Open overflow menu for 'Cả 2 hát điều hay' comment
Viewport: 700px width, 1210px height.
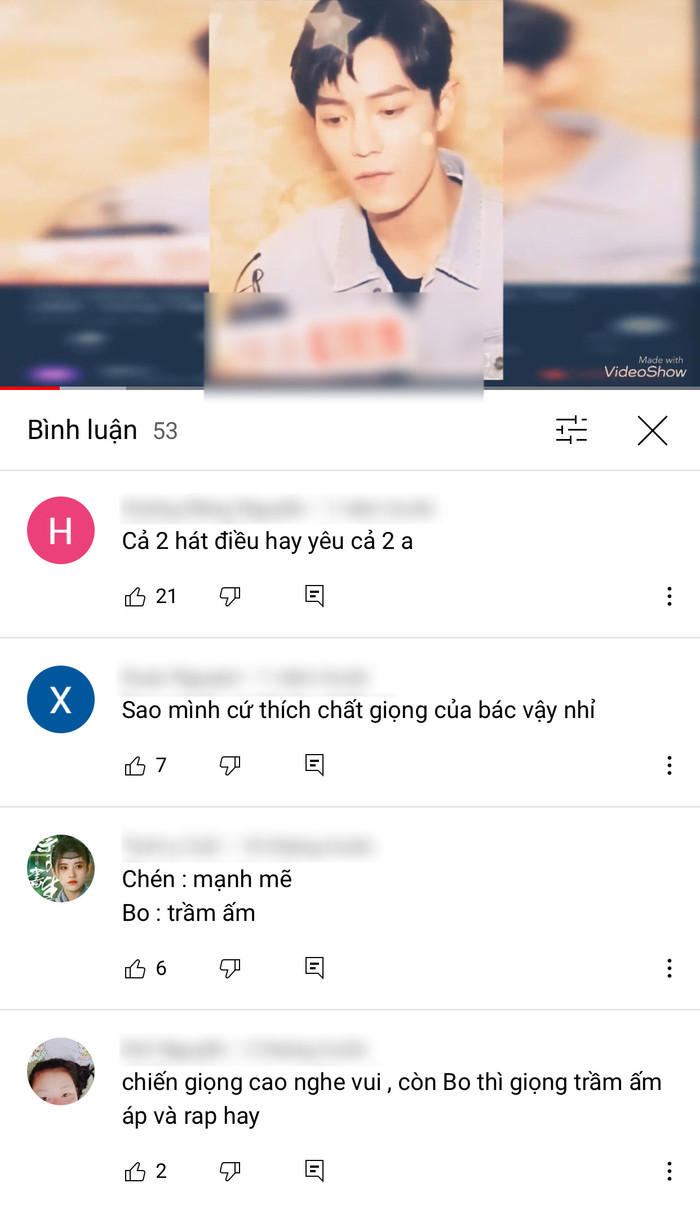(x=669, y=597)
